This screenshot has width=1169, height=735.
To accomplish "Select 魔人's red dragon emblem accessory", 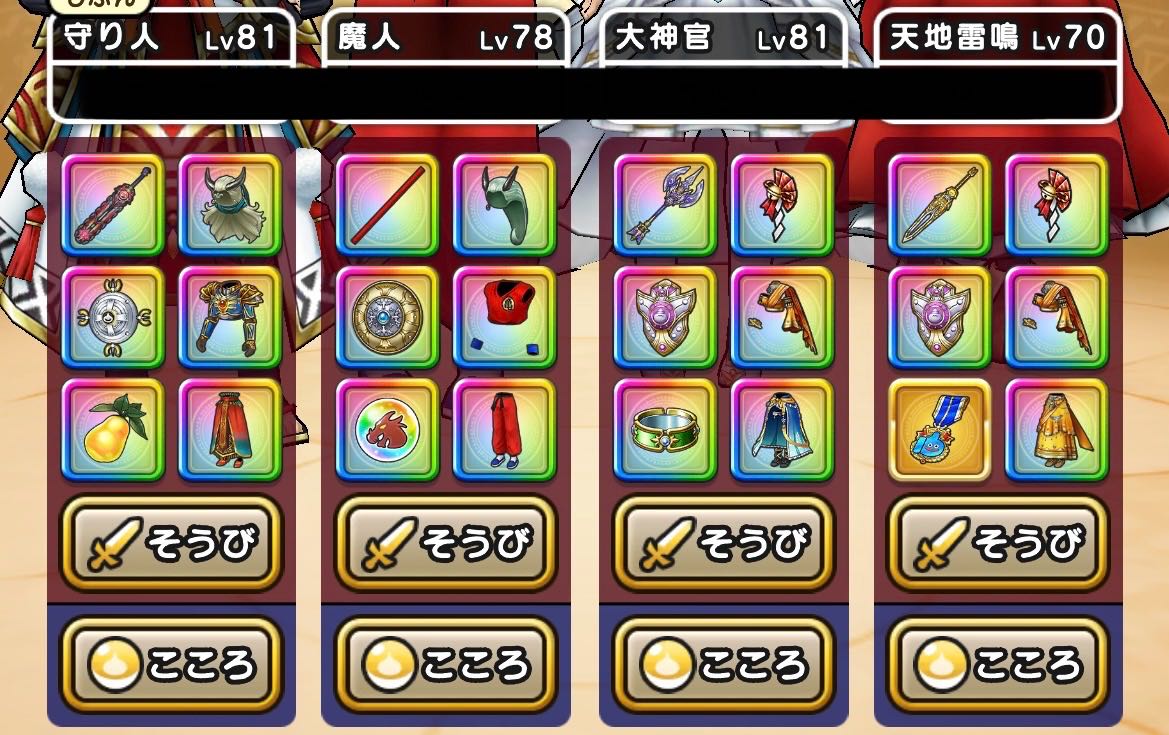I will coord(387,430).
